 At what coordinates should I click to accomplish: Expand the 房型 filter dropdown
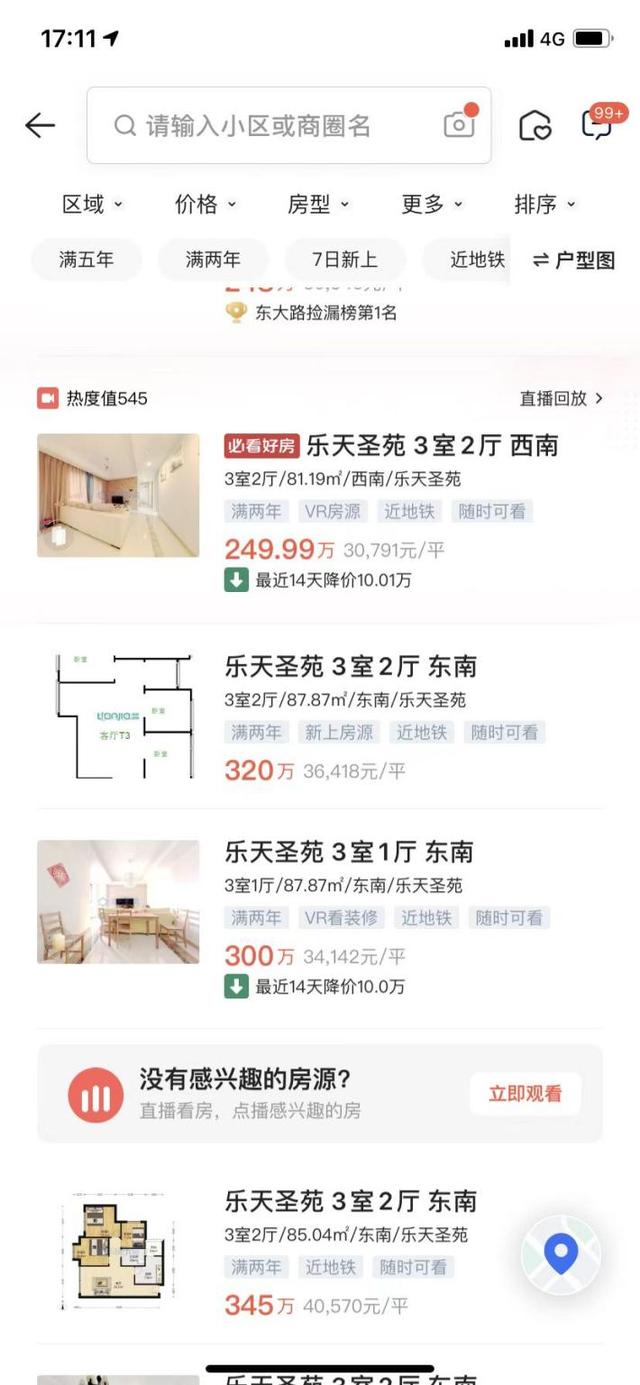click(x=318, y=204)
